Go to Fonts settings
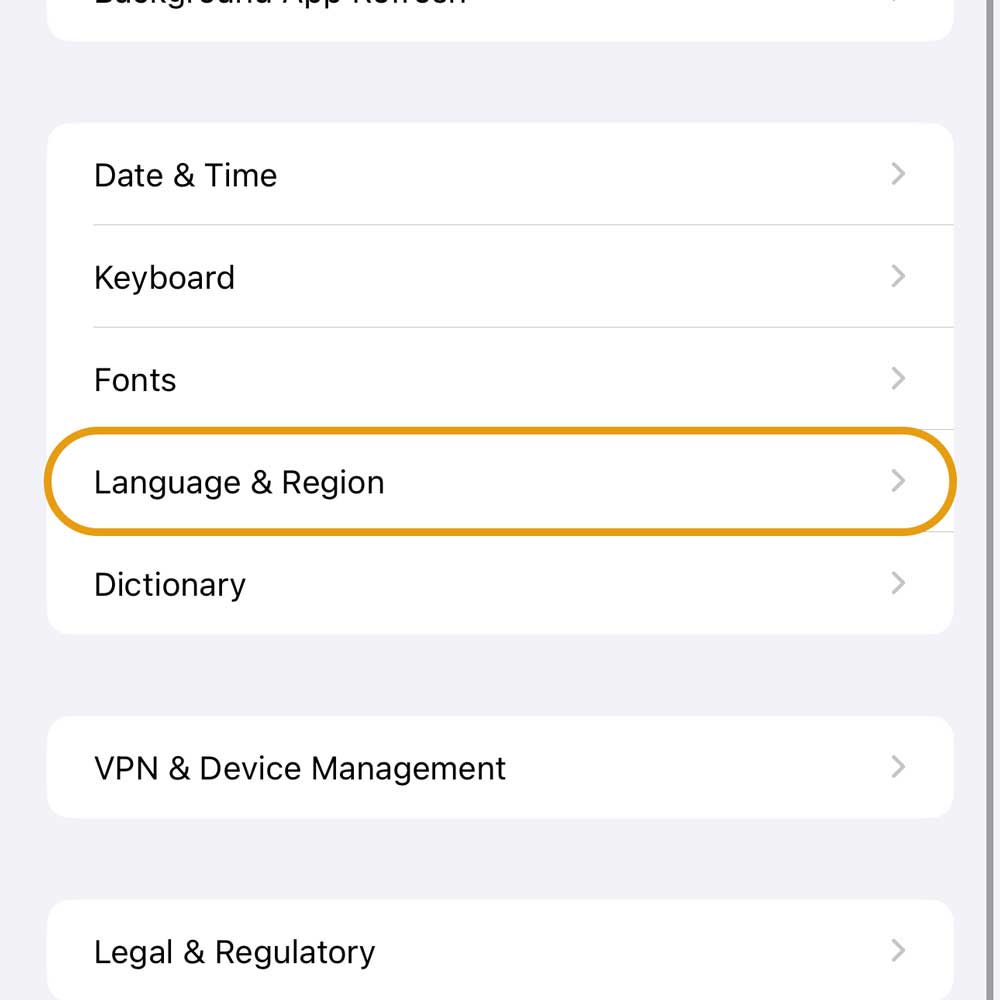Screen dimensions: 1000x1000 [x=500, y=380]
